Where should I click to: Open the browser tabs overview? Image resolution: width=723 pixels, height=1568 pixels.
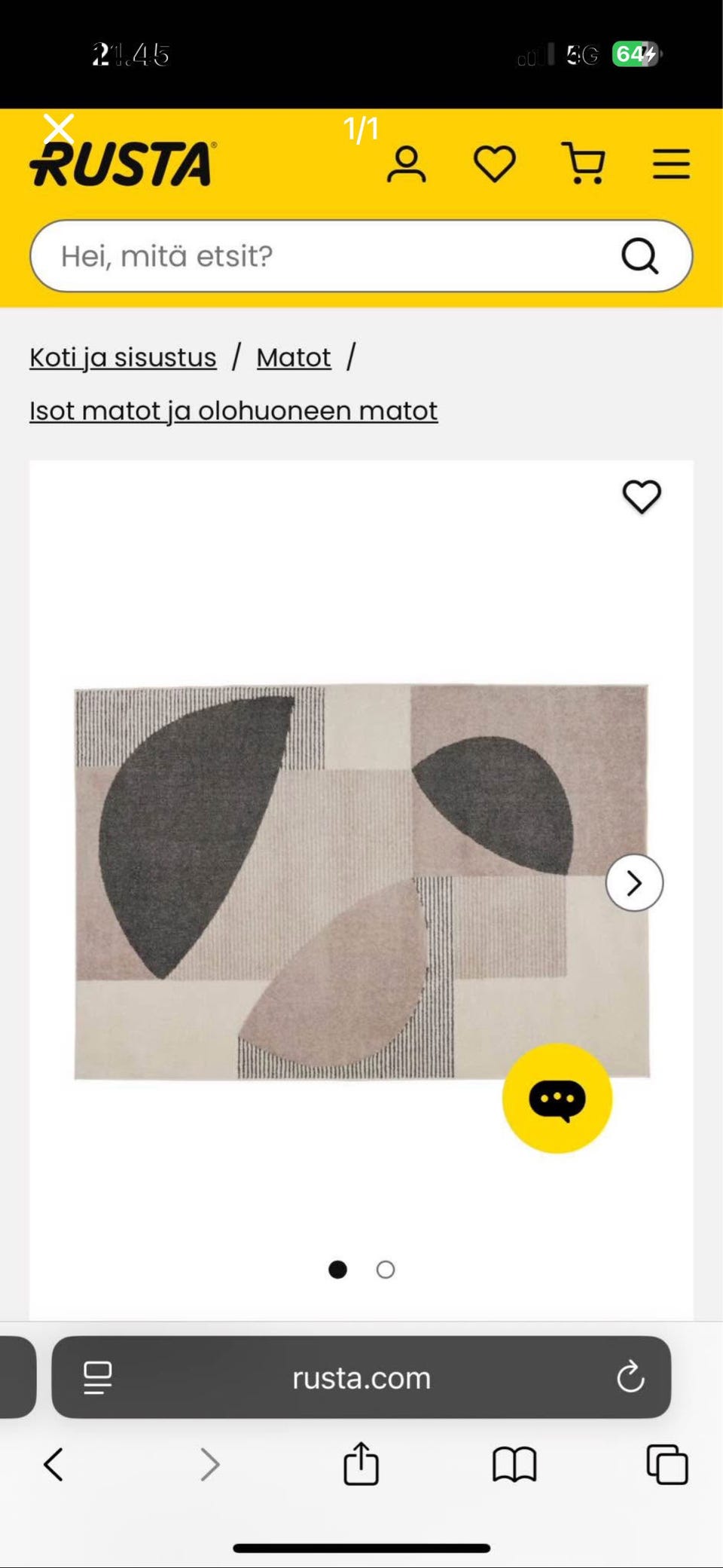coord(667,1464)
